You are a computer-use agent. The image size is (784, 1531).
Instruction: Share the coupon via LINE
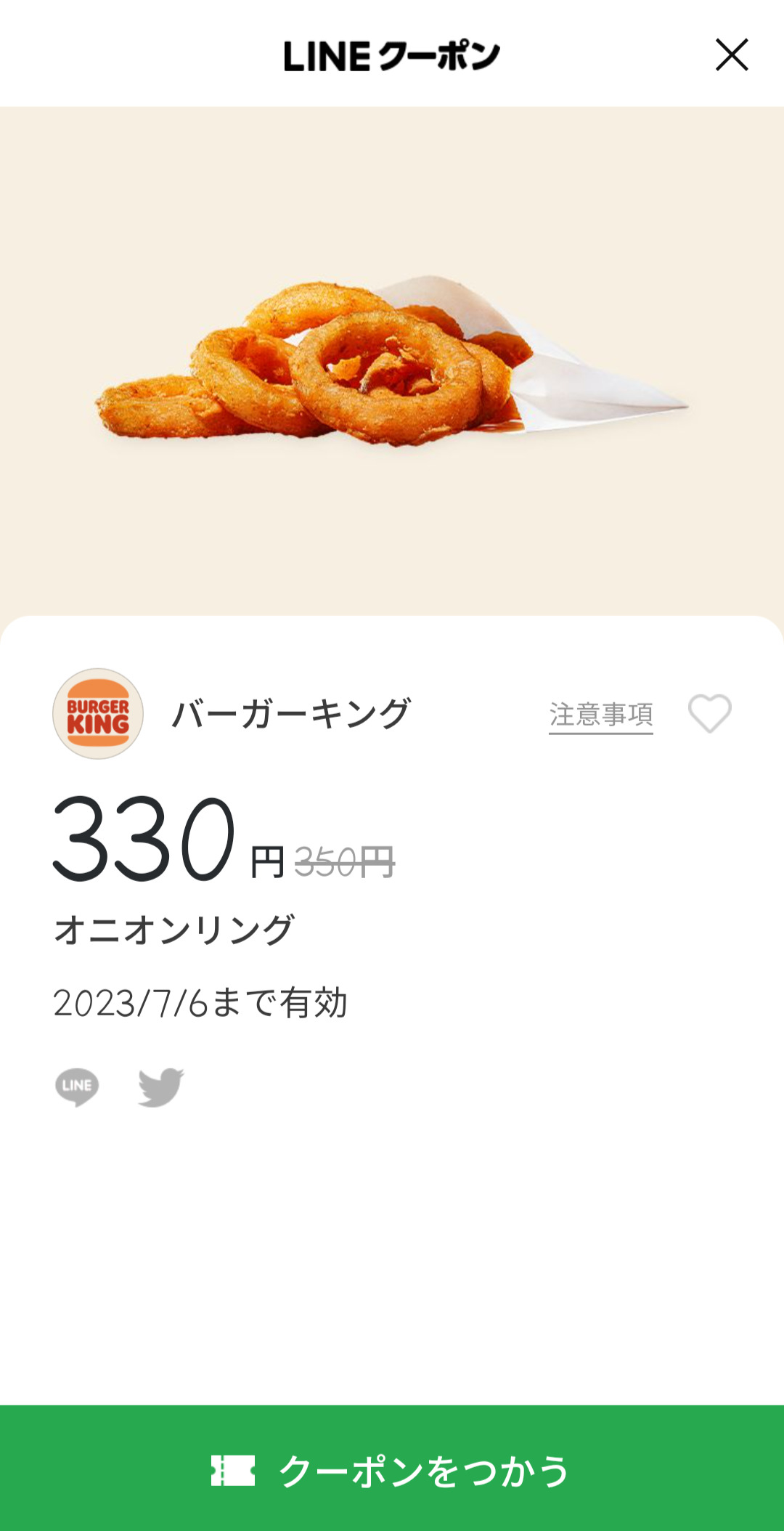pos(77,1087)
